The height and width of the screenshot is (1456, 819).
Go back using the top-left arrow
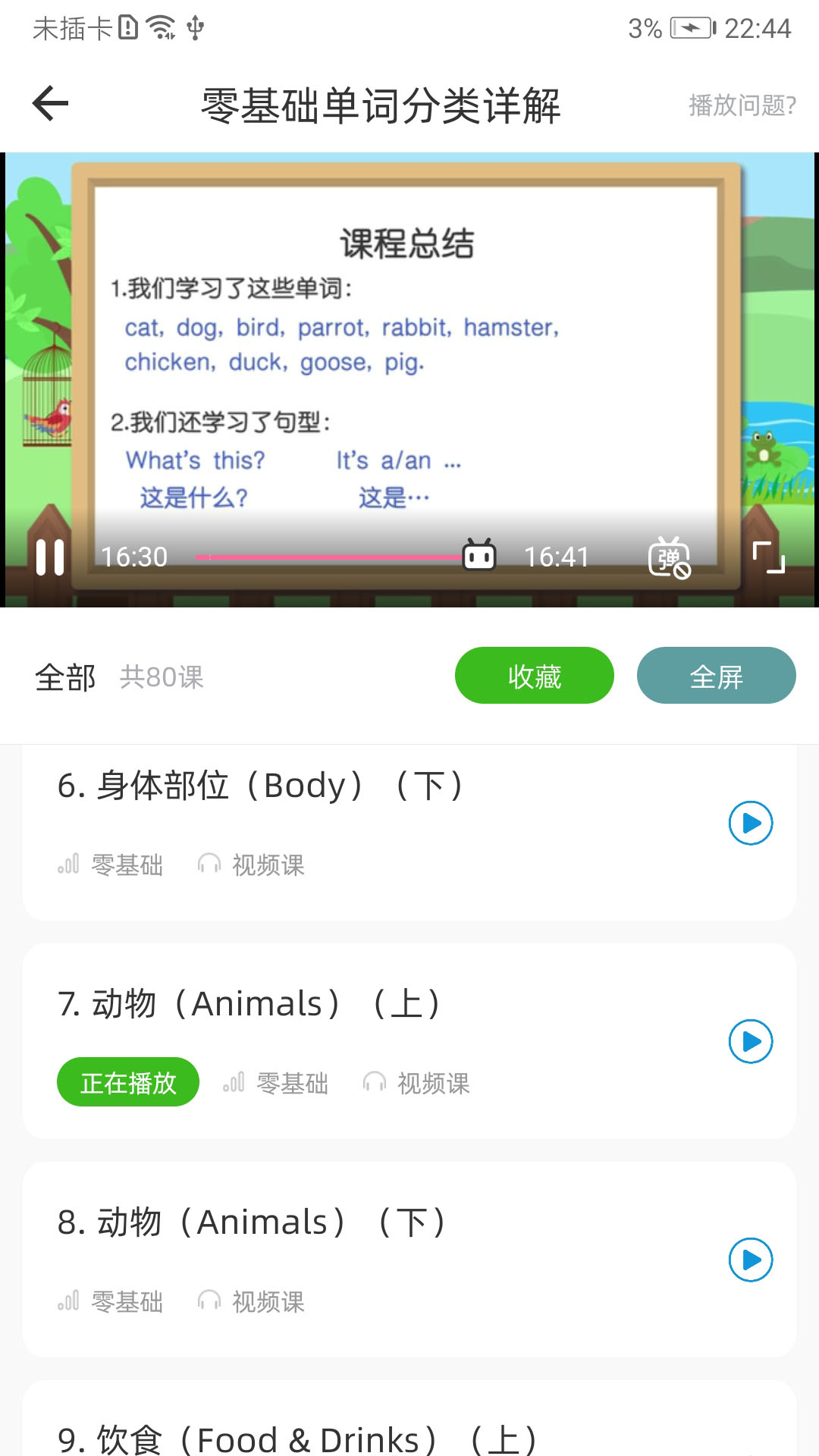click(51, 104)
